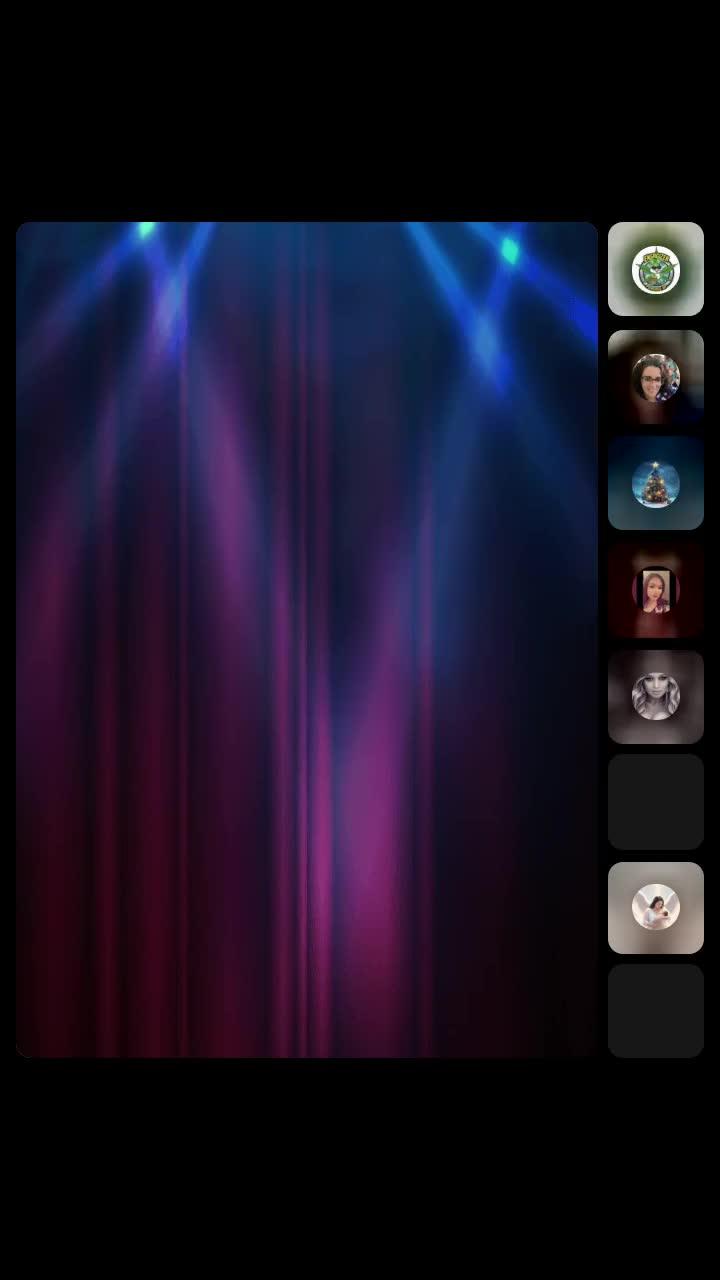This screenshot has width=720, height=1280.
Task: Select the guest wearing glasses
Action: pyautogui.click(x=656, y=377)
